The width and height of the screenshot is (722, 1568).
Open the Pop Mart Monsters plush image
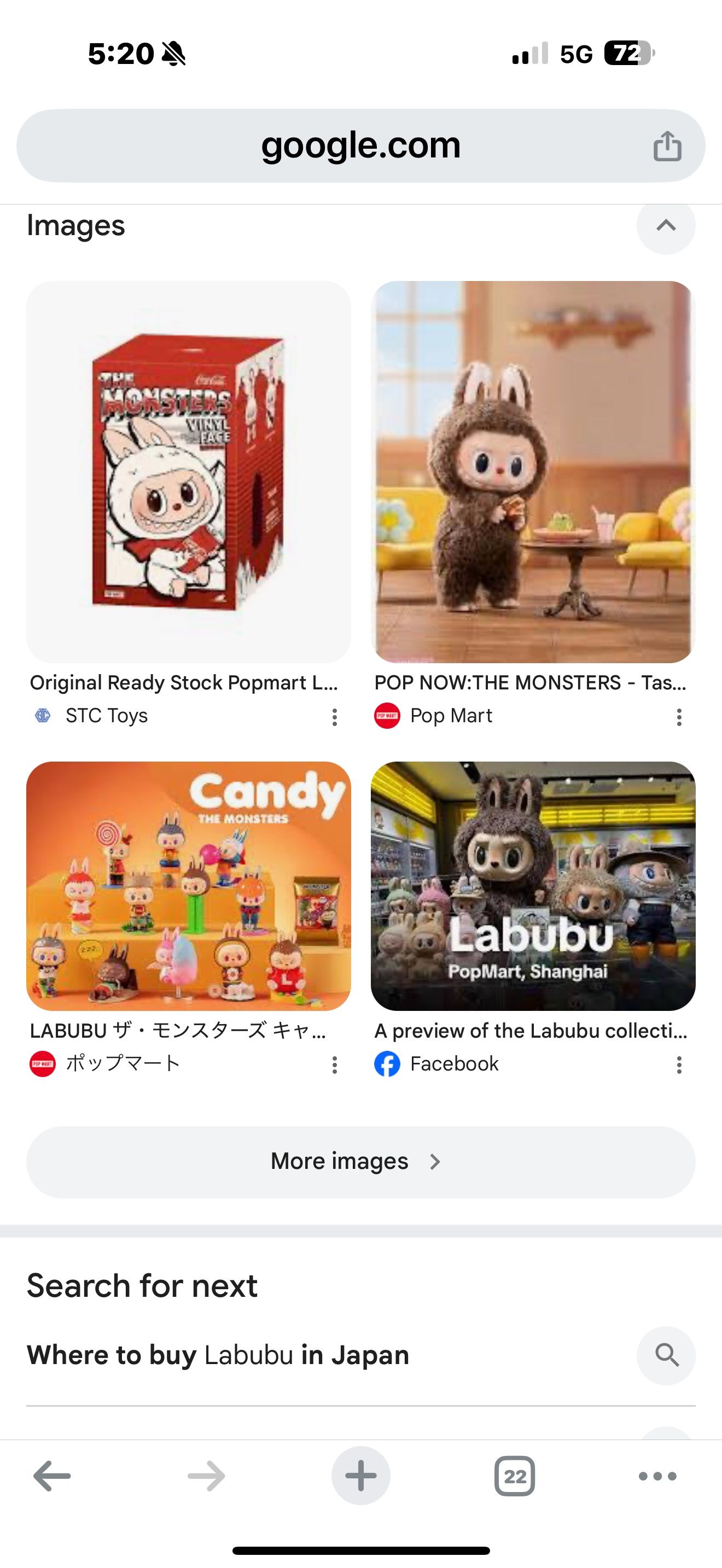[533, 472]
